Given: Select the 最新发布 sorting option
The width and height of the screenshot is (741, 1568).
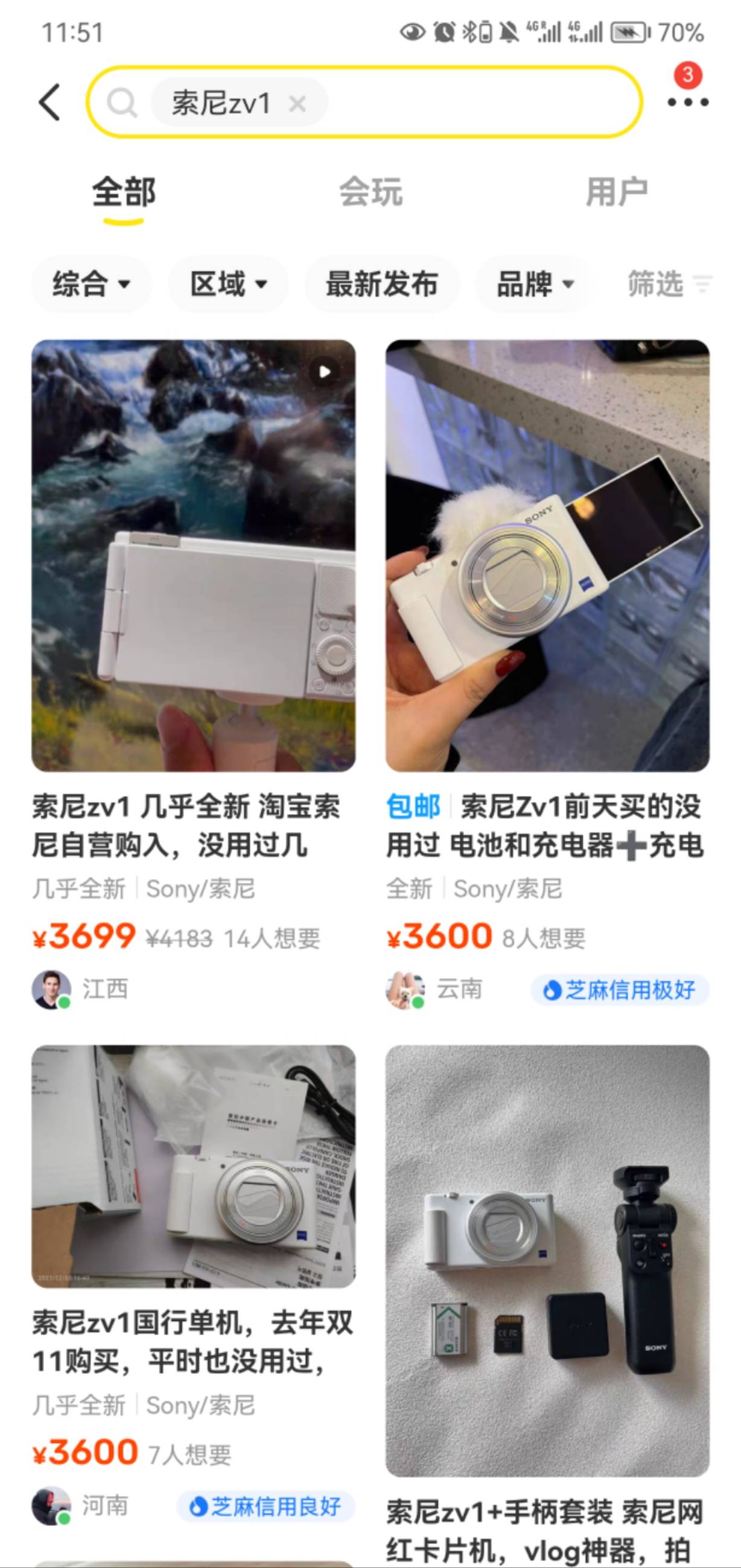Looking at the screenshot, I should coord(381,284).
